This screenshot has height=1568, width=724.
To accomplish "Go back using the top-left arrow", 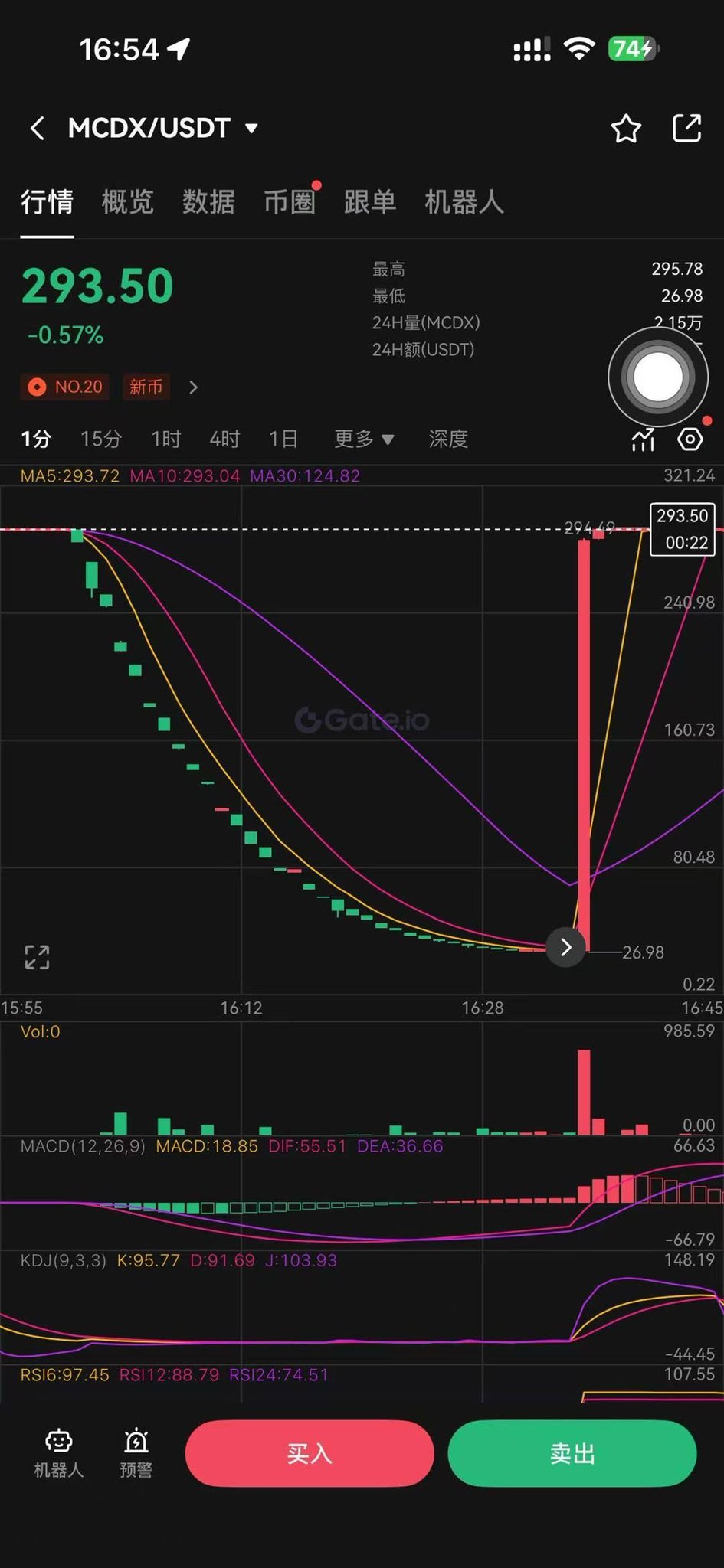I will pyautogui.click(x=37, y=128).
